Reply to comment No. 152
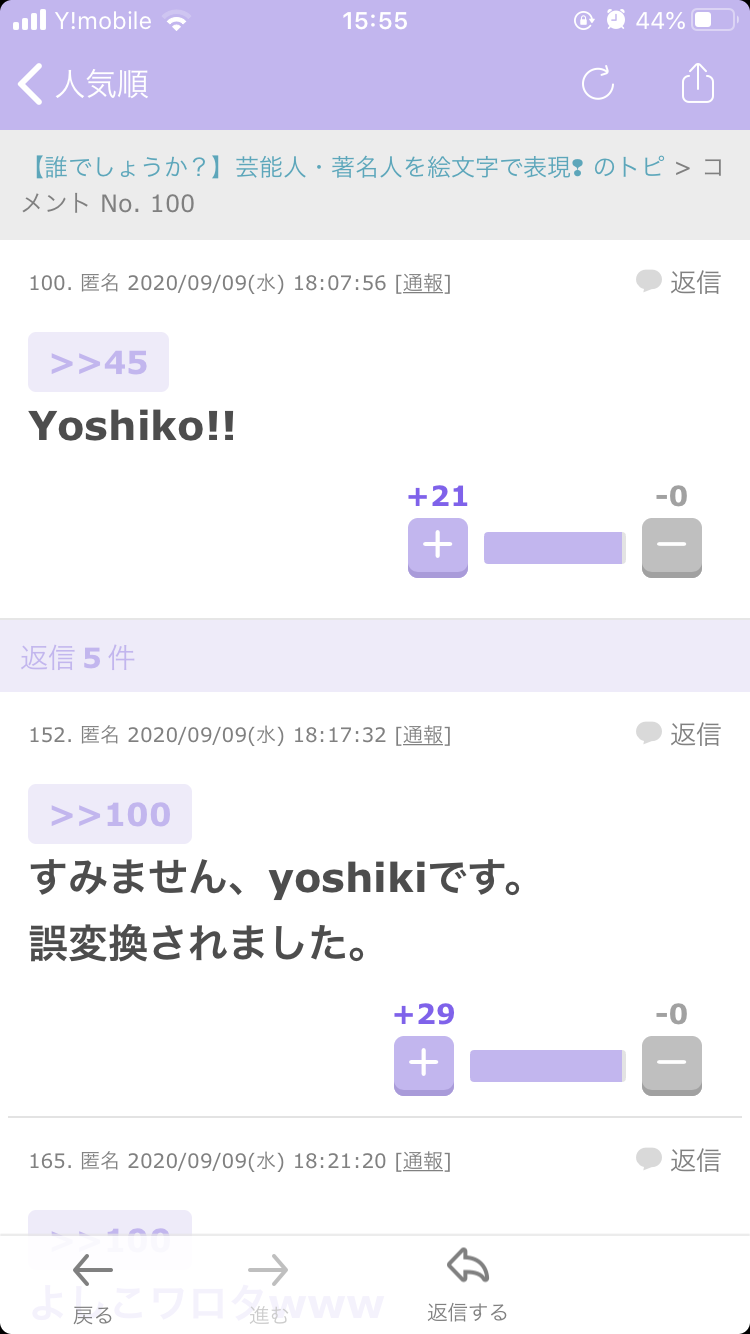Screen dimensions: 750x1334 pyautogui.click(x=679, y=734)
